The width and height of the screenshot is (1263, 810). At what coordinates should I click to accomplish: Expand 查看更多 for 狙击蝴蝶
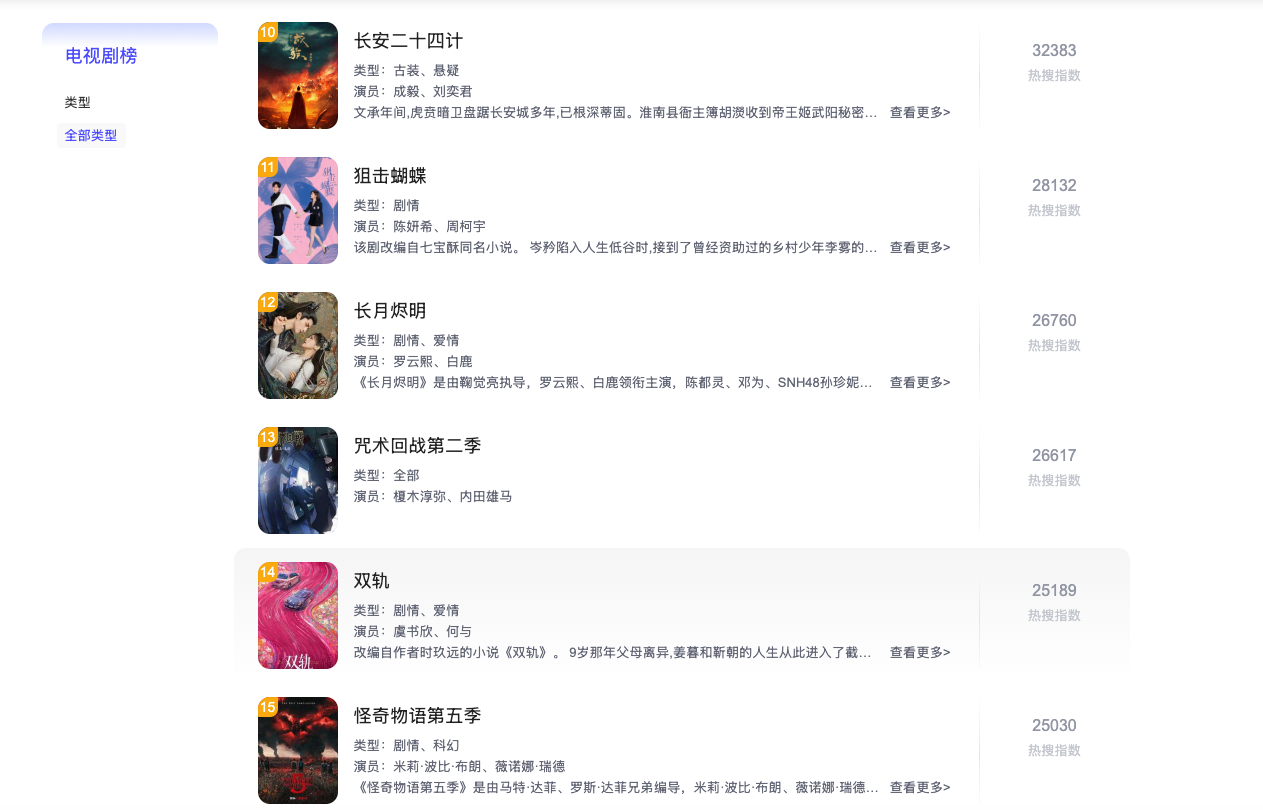point(919,248)
